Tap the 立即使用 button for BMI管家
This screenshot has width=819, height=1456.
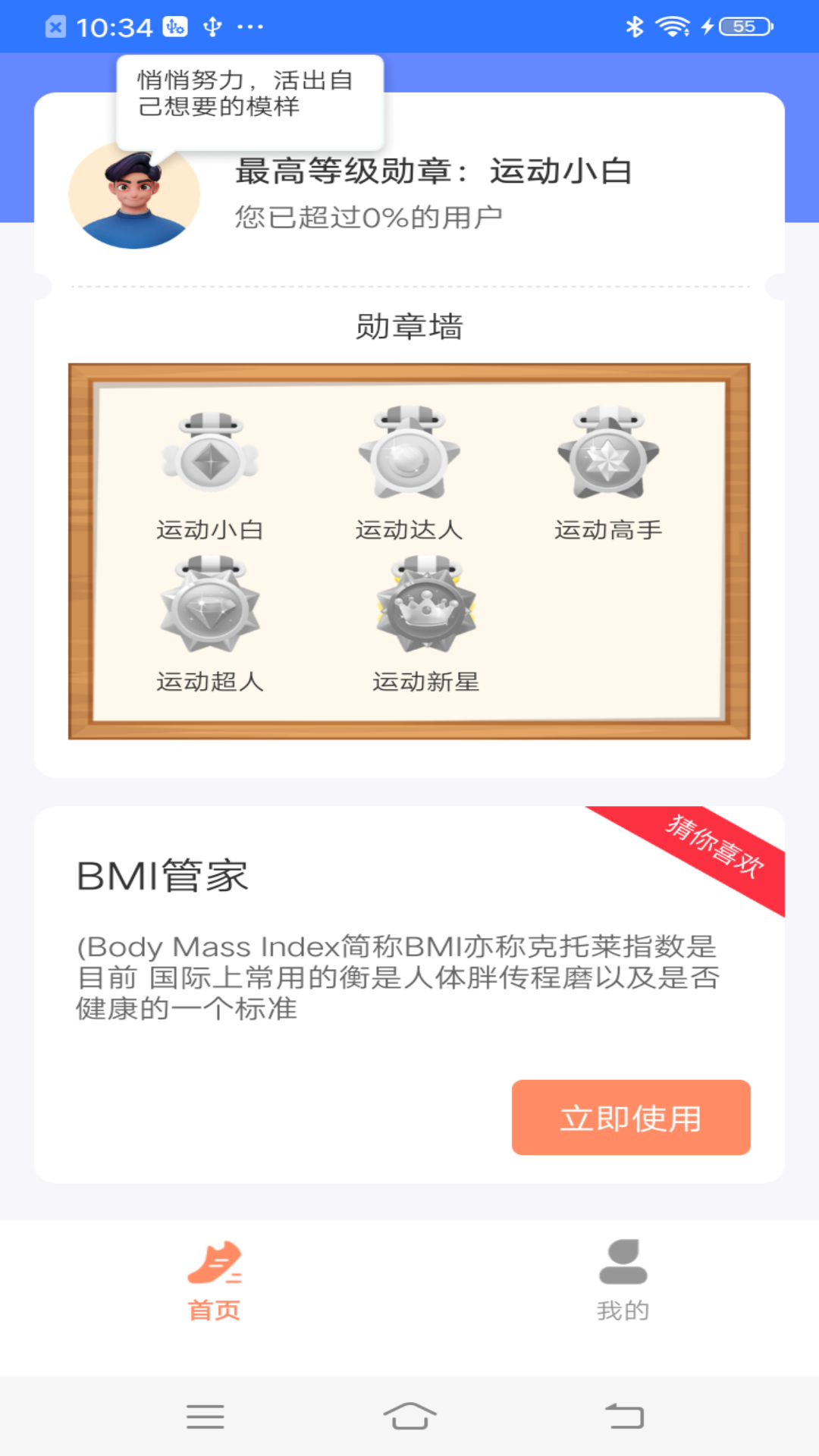[x=630, y=1117]
